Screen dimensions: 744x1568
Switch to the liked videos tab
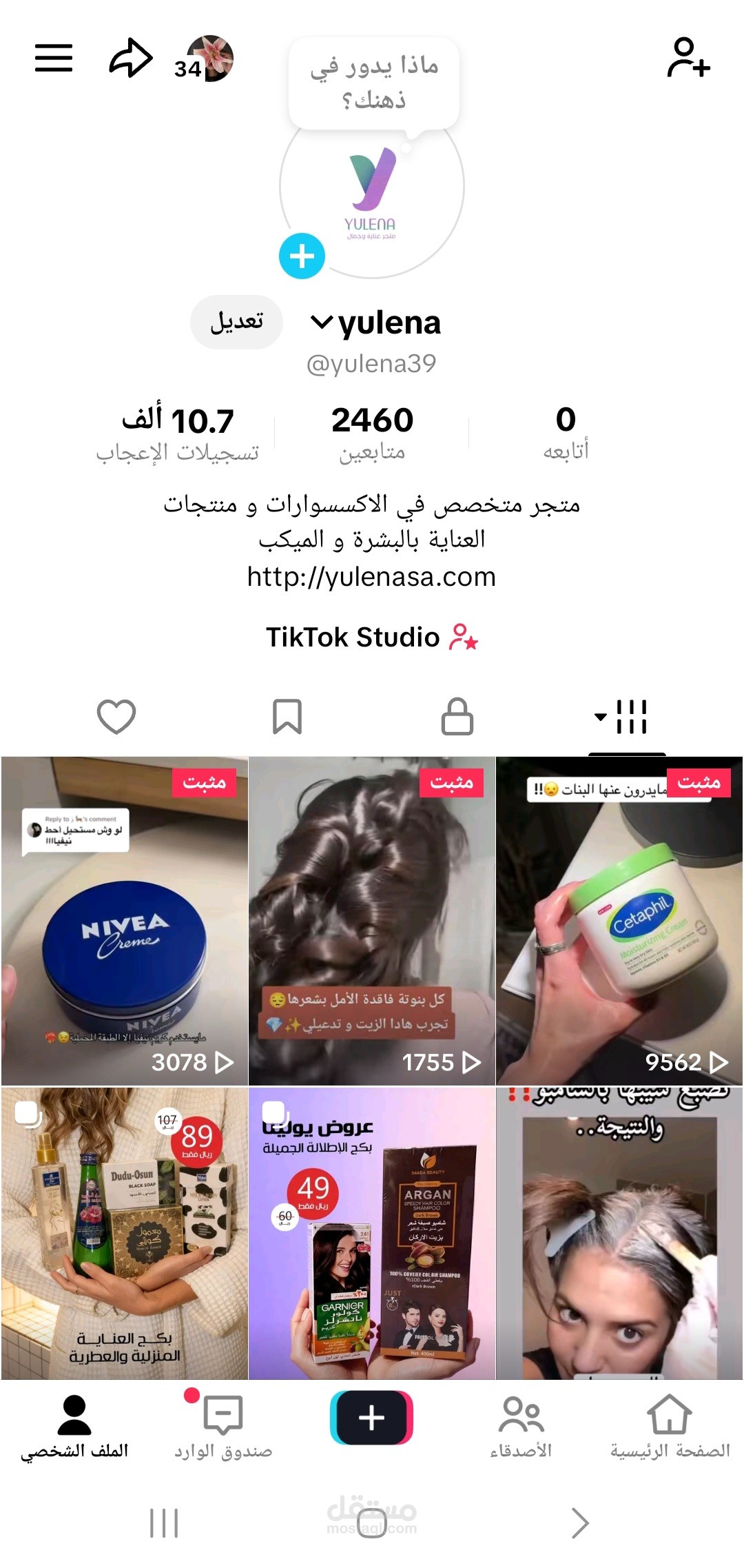pos(116,717)
